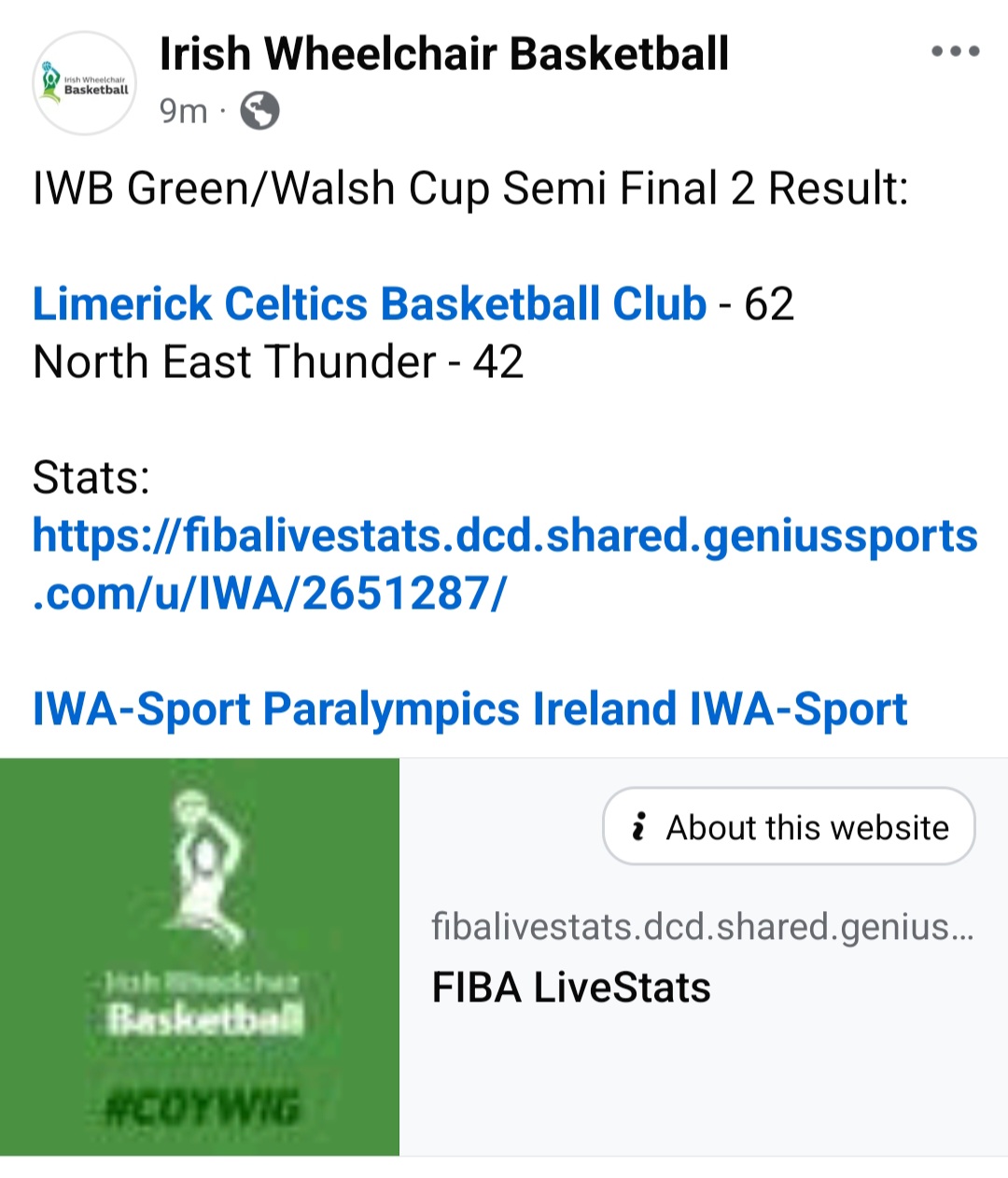
Task: Tap About this website button
Action: coord(789,827)
